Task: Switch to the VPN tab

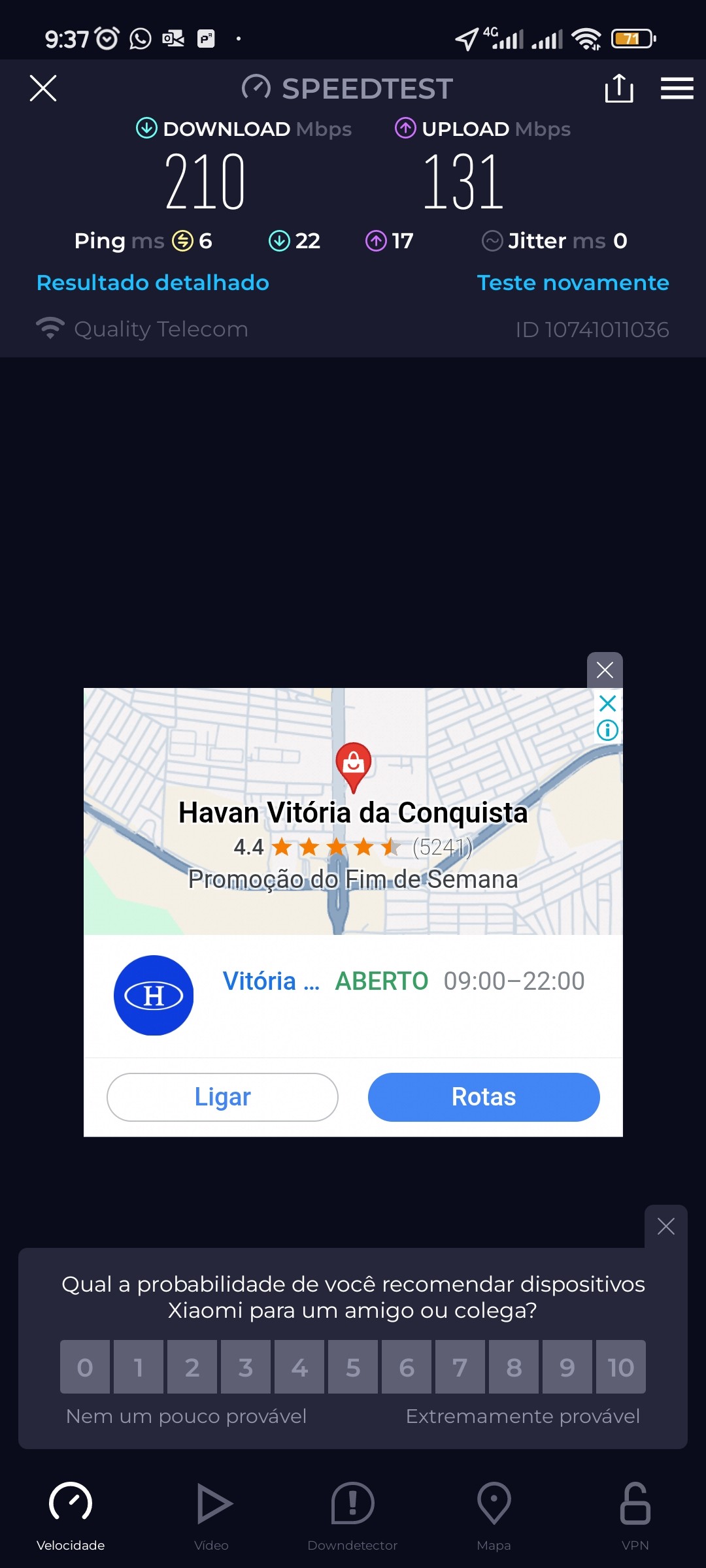Action: tap(635, 1516)
